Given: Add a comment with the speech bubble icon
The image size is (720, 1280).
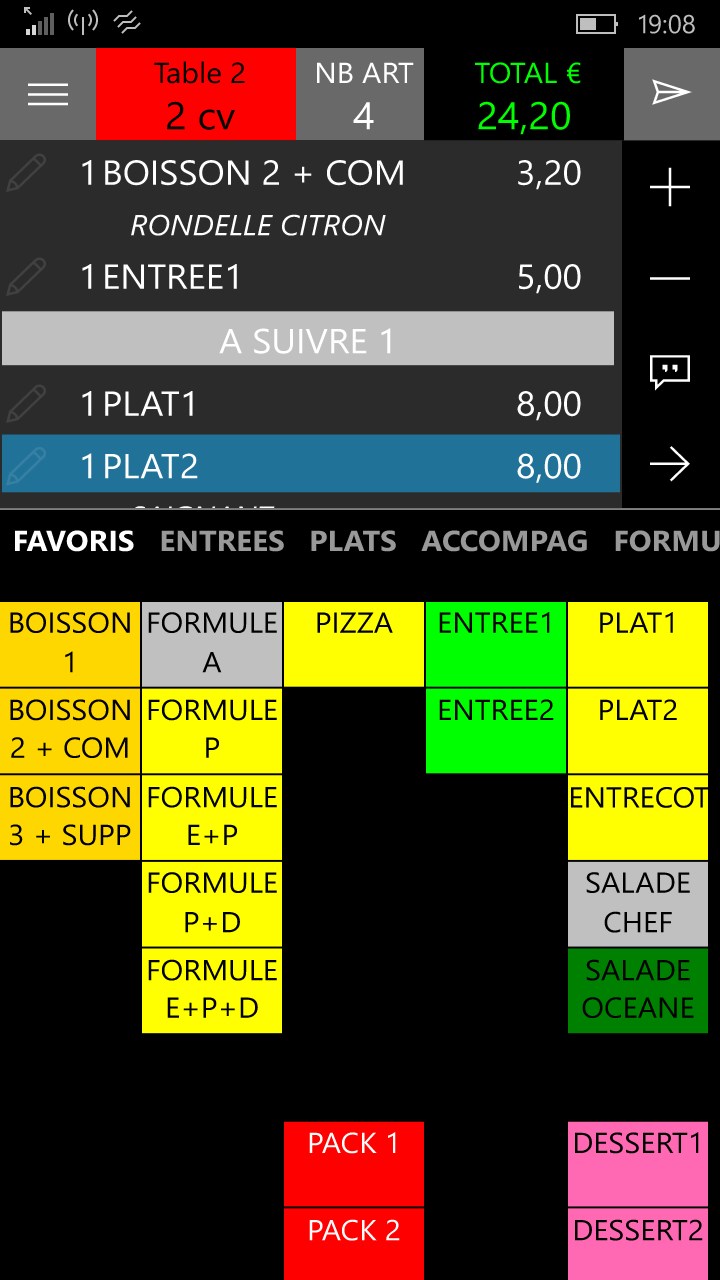Looking at the screenshot, I should 670,371.
